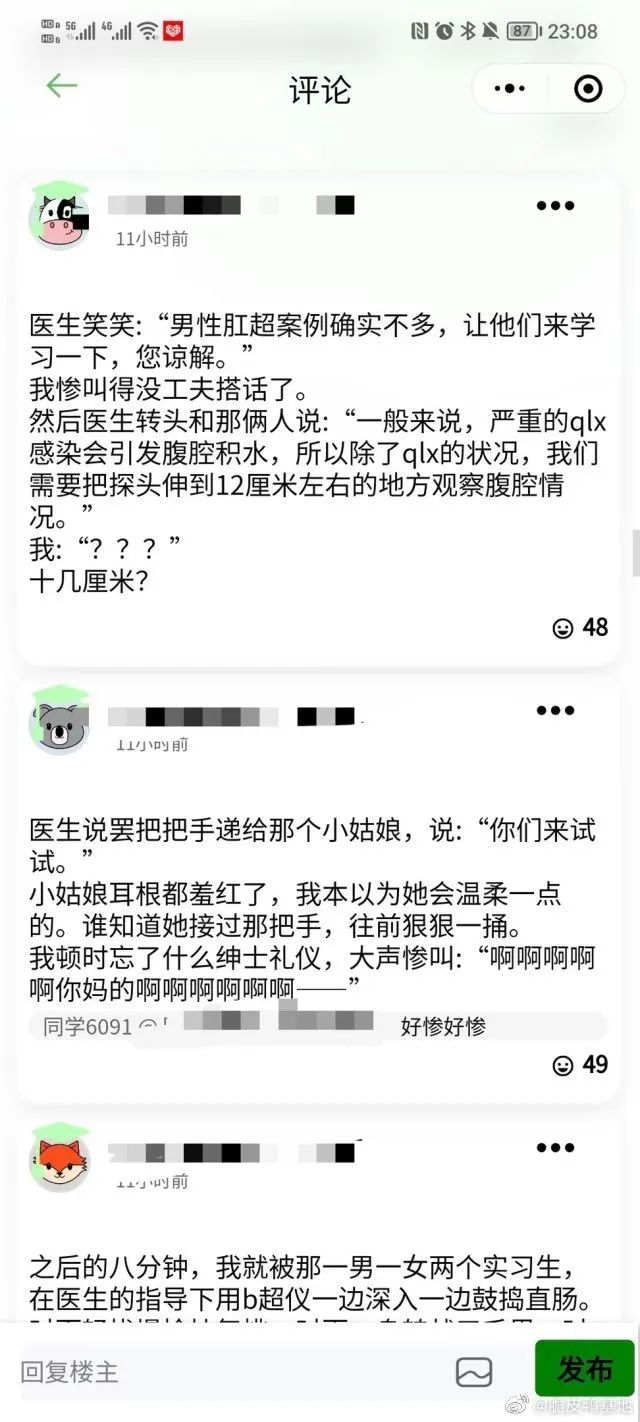
Task: Open overflow menu on the koala avatar comment
Action: point(555,711)
